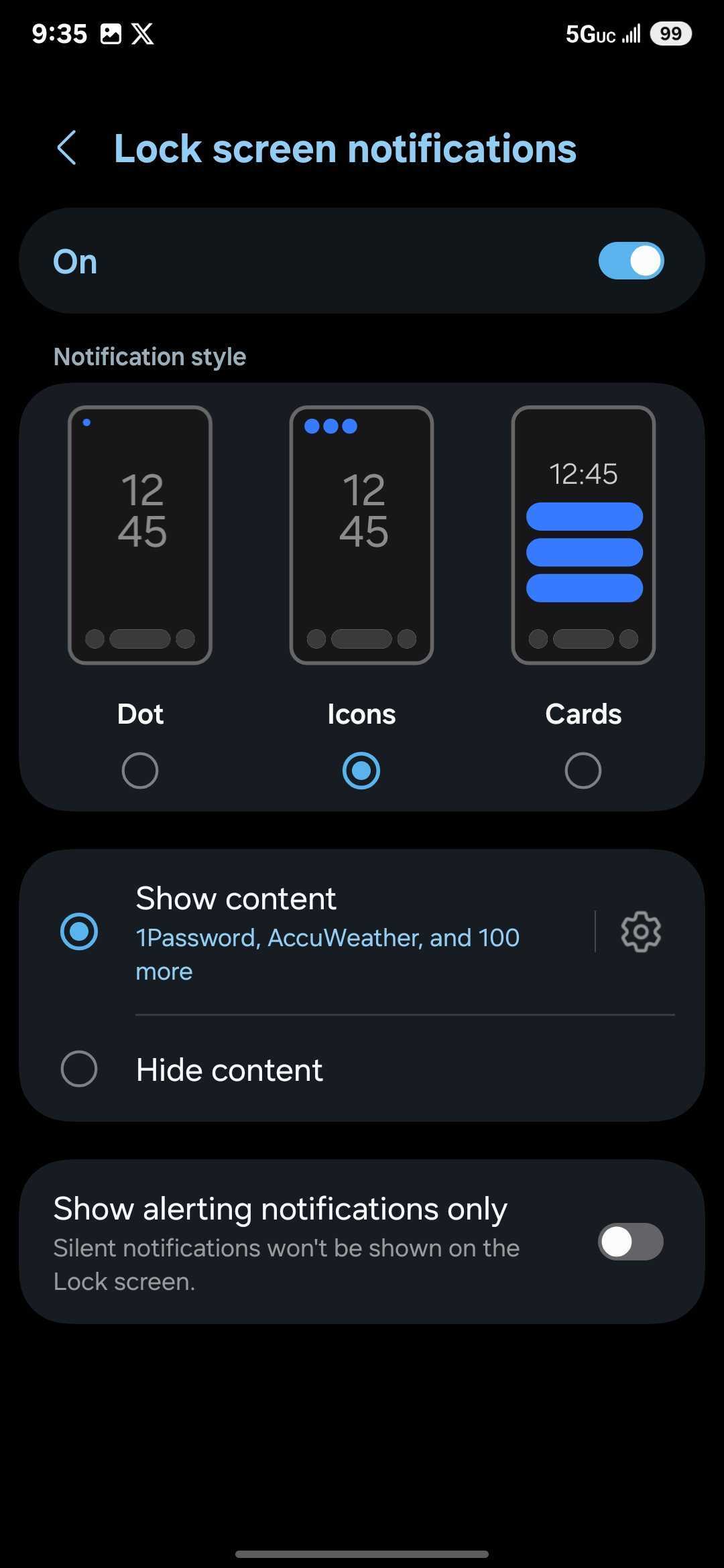
Task: Select the Hide content option
Action: click(79, 1069)
